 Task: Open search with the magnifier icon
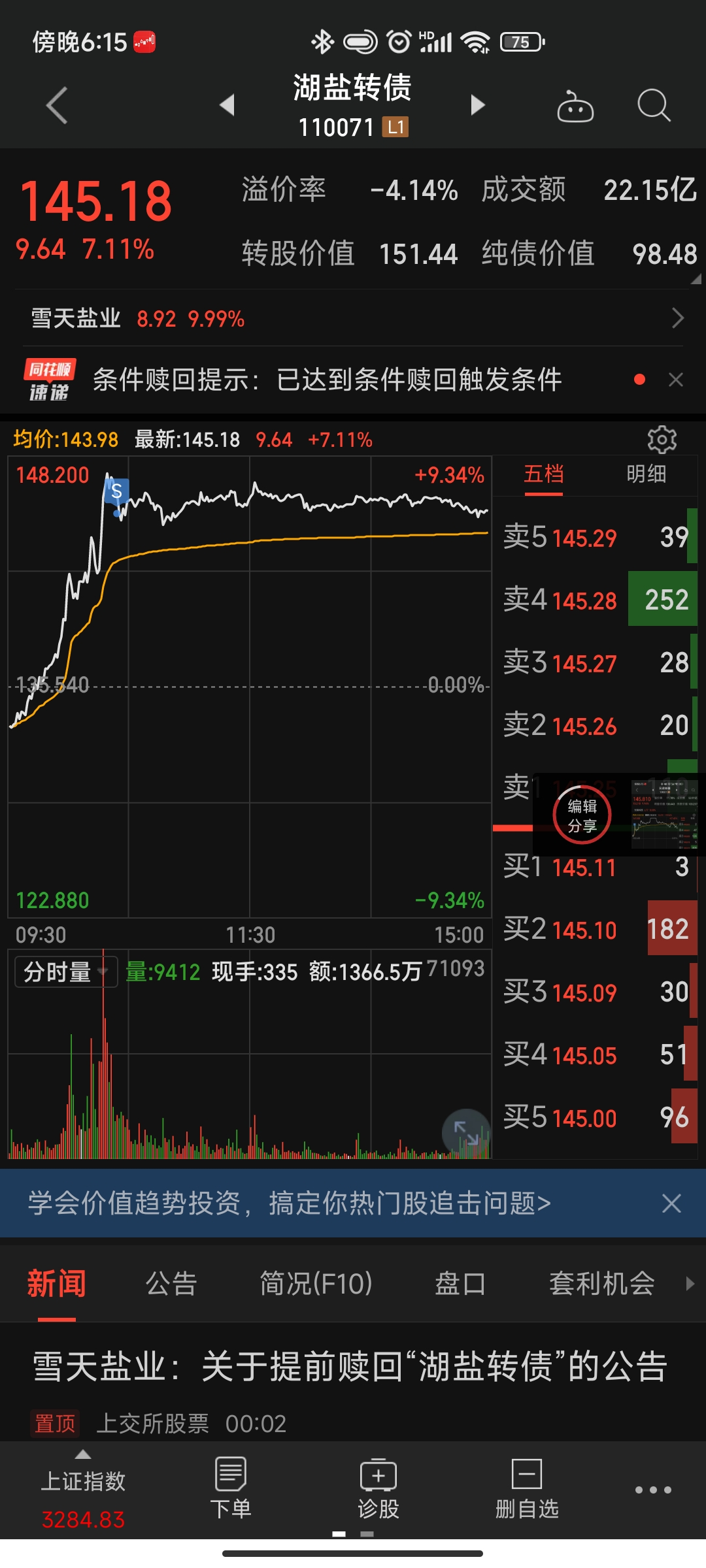tap(654, 105)
